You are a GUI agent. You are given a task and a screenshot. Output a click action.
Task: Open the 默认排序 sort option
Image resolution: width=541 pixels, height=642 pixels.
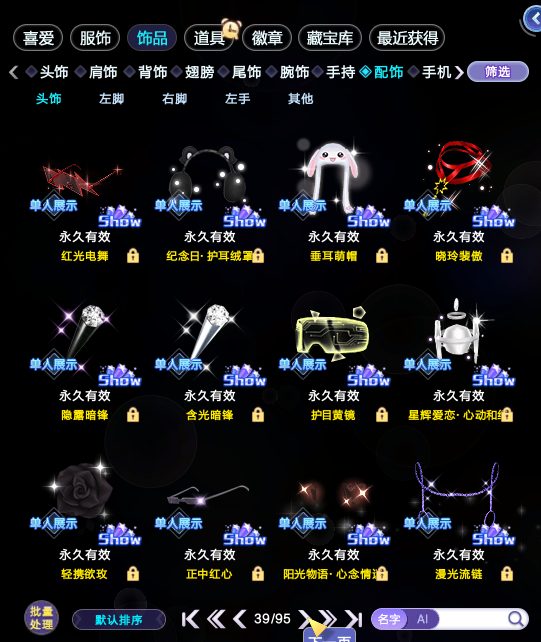point(119,619)
